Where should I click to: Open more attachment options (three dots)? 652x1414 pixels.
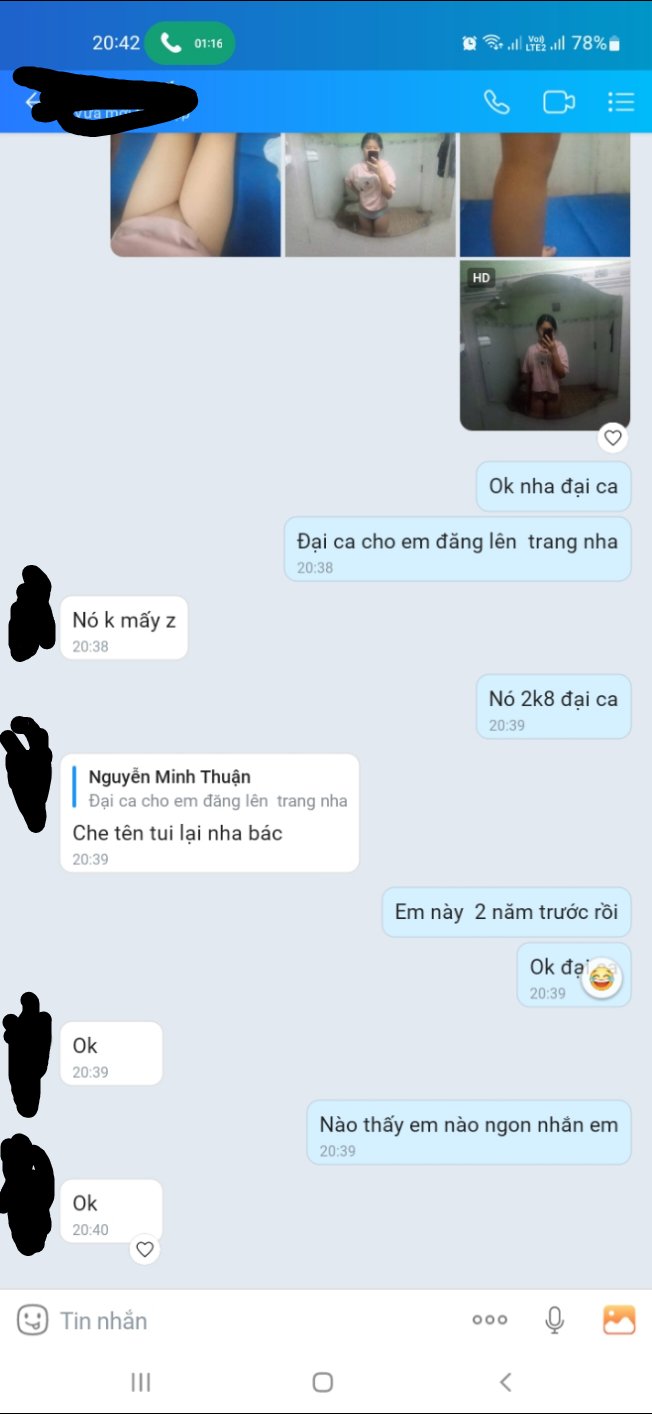point(489,1320)
